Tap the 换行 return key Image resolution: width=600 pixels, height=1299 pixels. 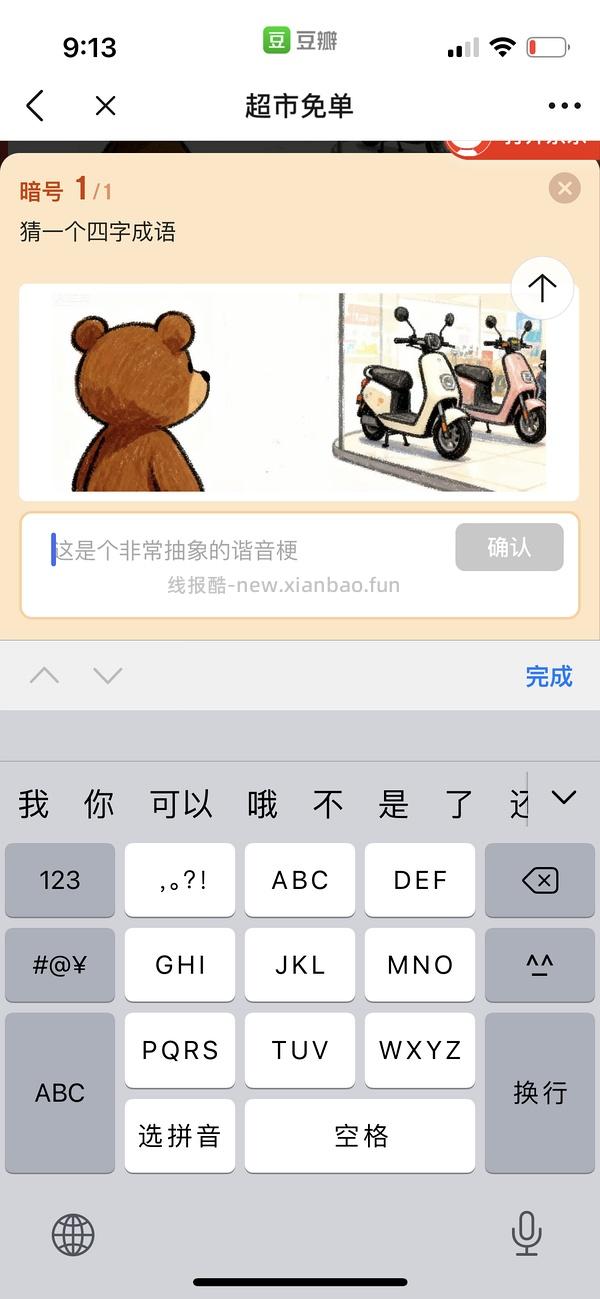point(540,1092)
